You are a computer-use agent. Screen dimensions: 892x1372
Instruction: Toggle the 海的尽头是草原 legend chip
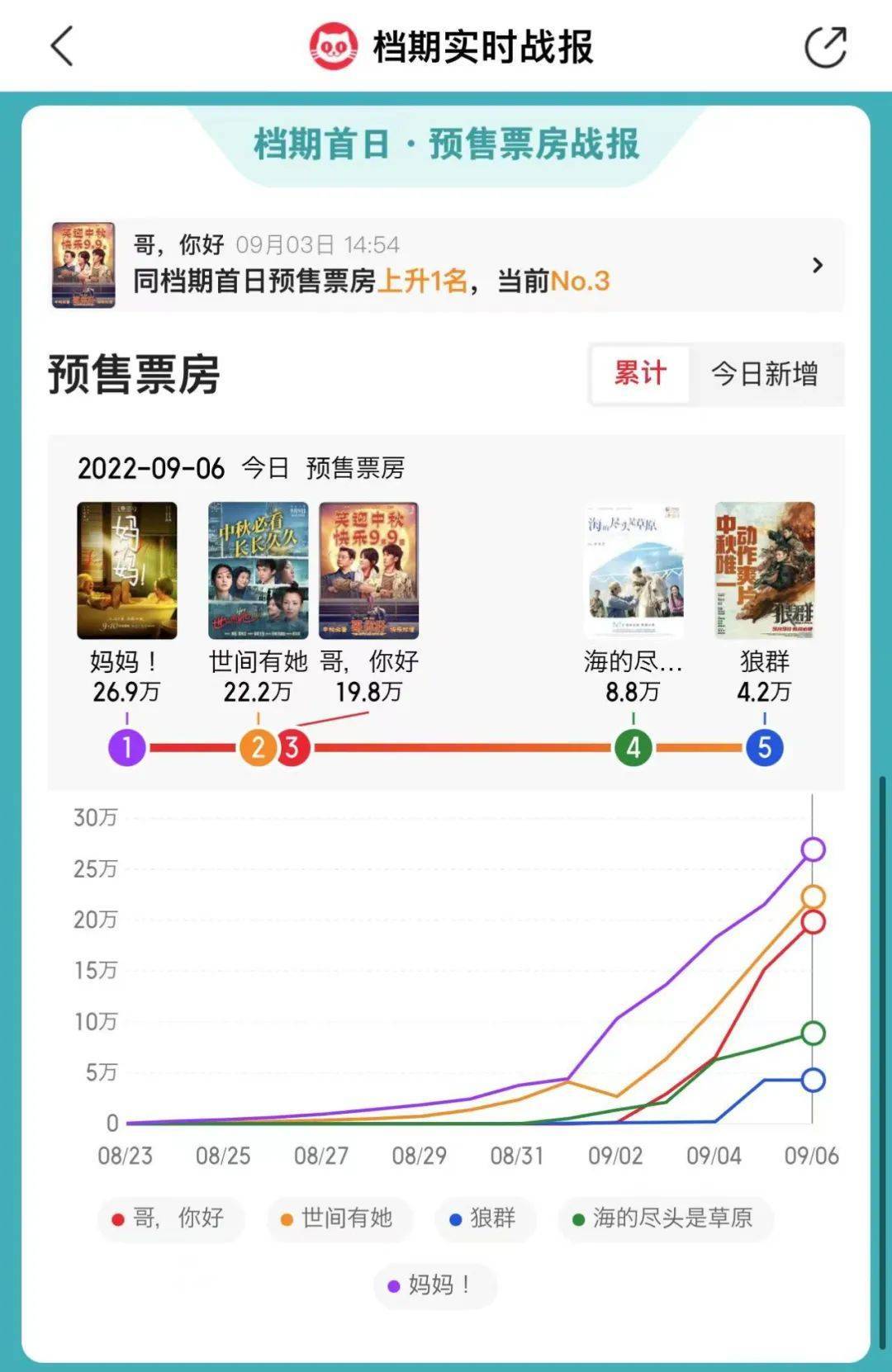pyautogui.click(x=664, y=1218)
